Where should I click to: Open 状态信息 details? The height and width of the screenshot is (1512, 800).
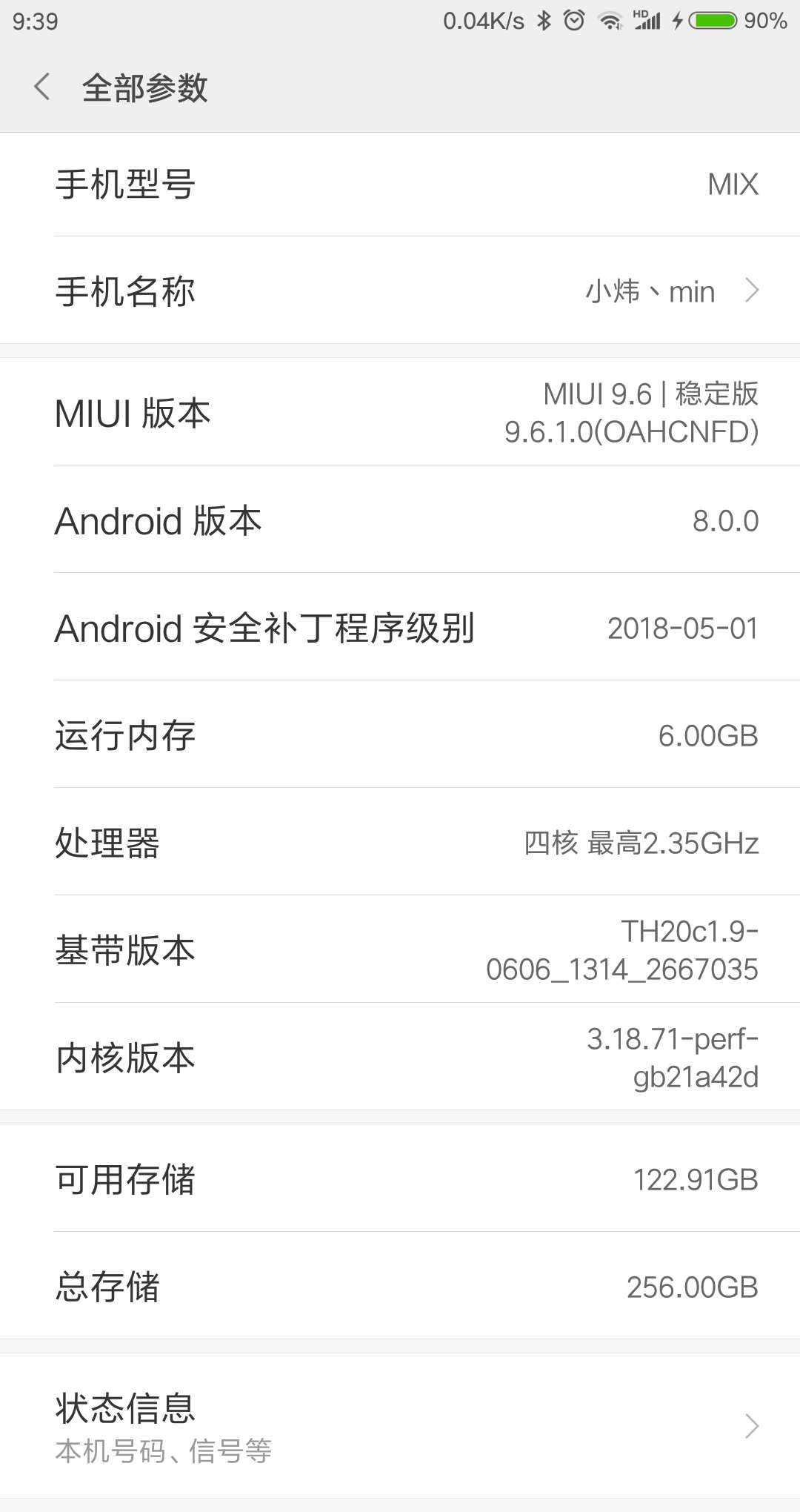pos(400,1426)
